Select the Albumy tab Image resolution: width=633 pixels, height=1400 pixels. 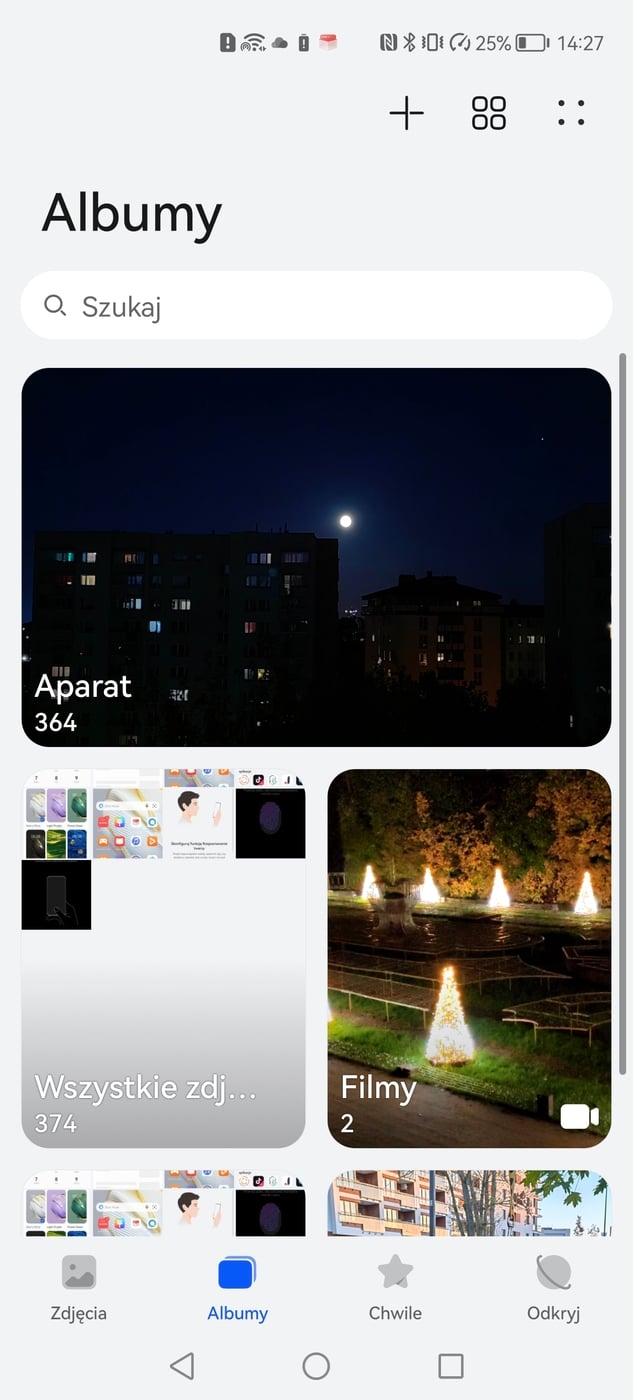coord(237,1287)
